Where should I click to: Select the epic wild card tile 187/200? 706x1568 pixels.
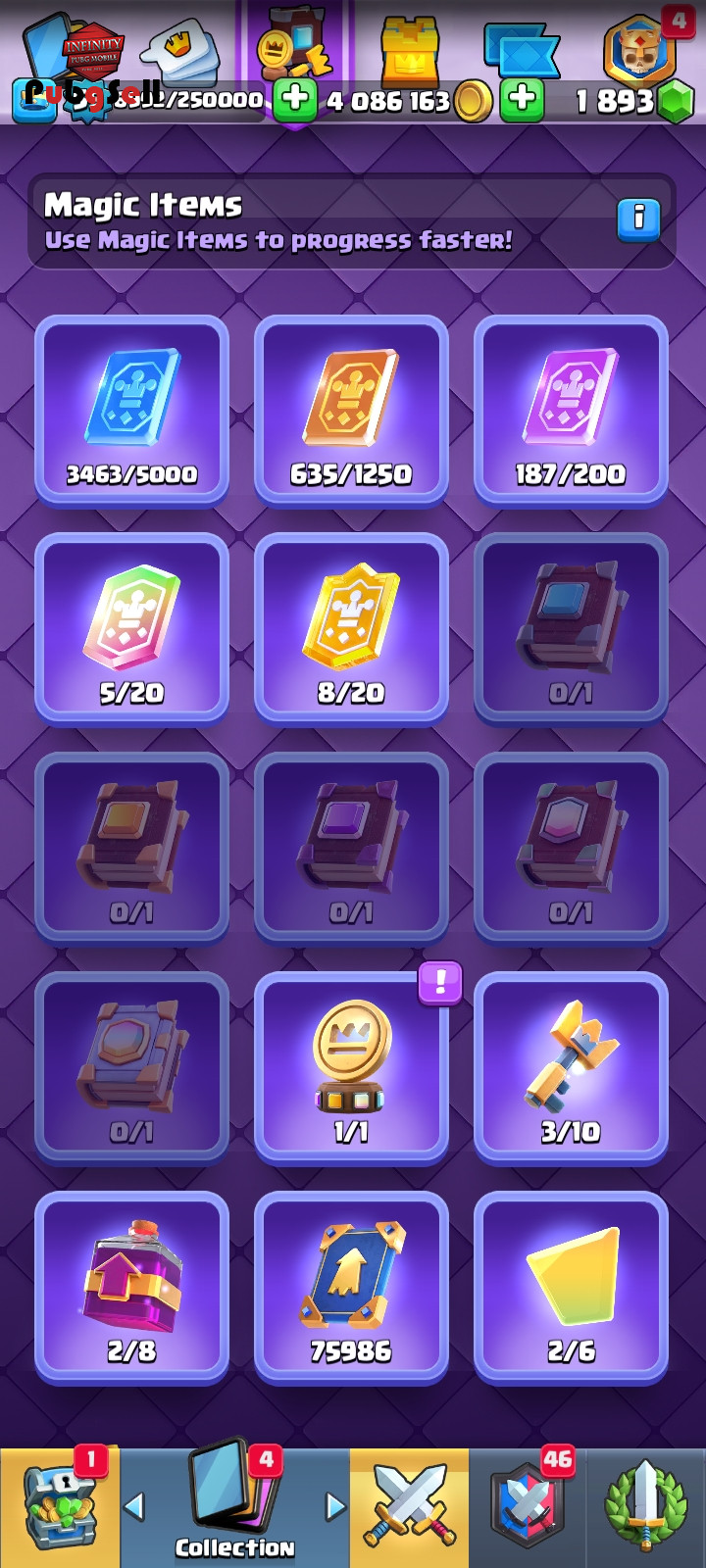tap(571, 409)
